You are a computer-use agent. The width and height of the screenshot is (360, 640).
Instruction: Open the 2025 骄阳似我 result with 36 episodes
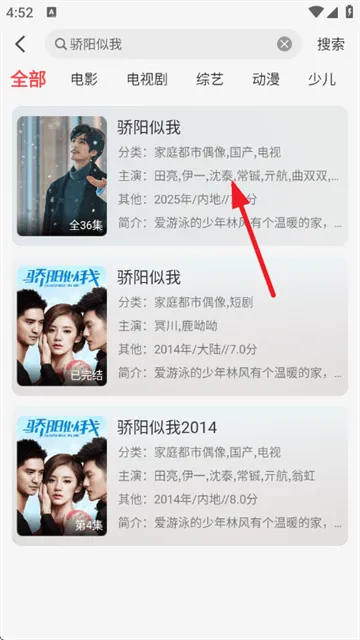click(x=180, y=176)
